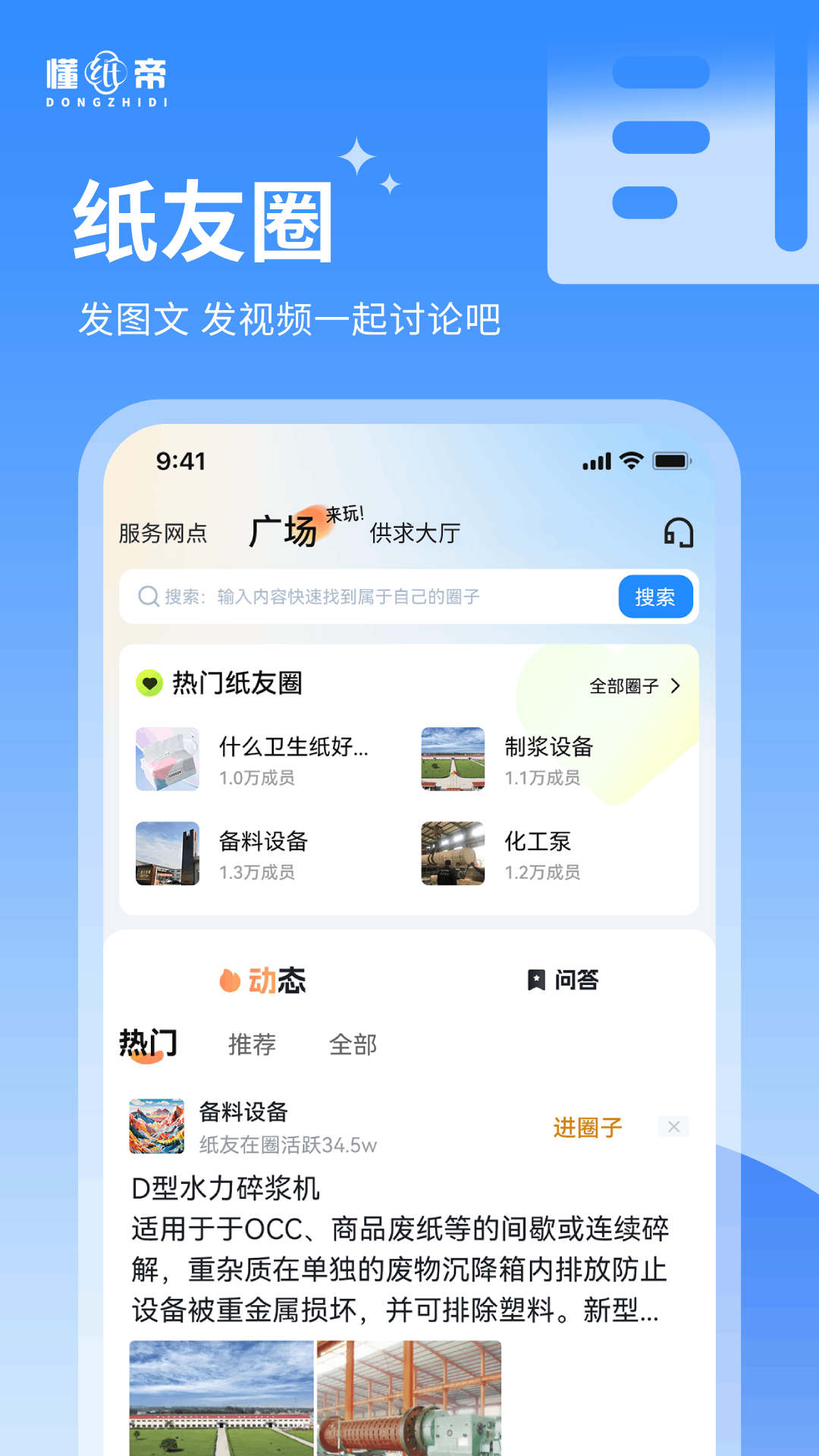The width and height of the screenshot is (819, 1456).
Task: Open the 什么卫生纸好 circle thumbnail
Action: tap(167, 760)
